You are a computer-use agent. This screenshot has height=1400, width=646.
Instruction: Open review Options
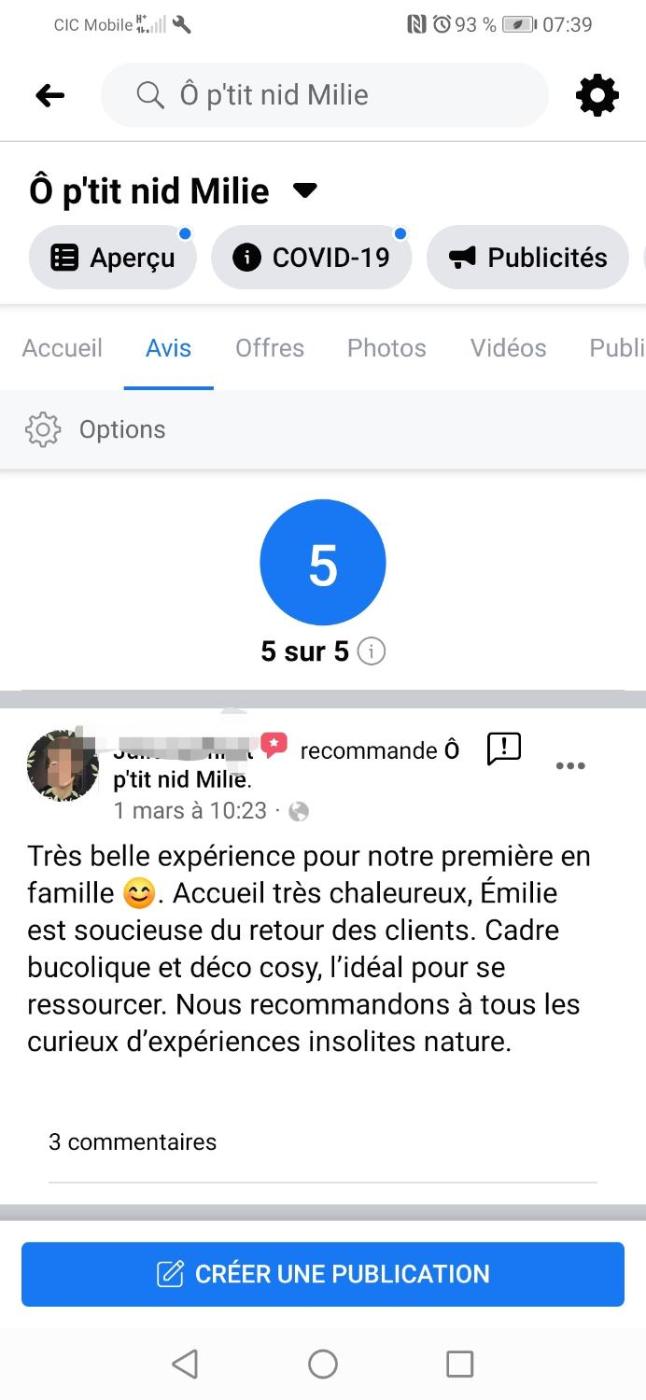[x=95, y=430]
